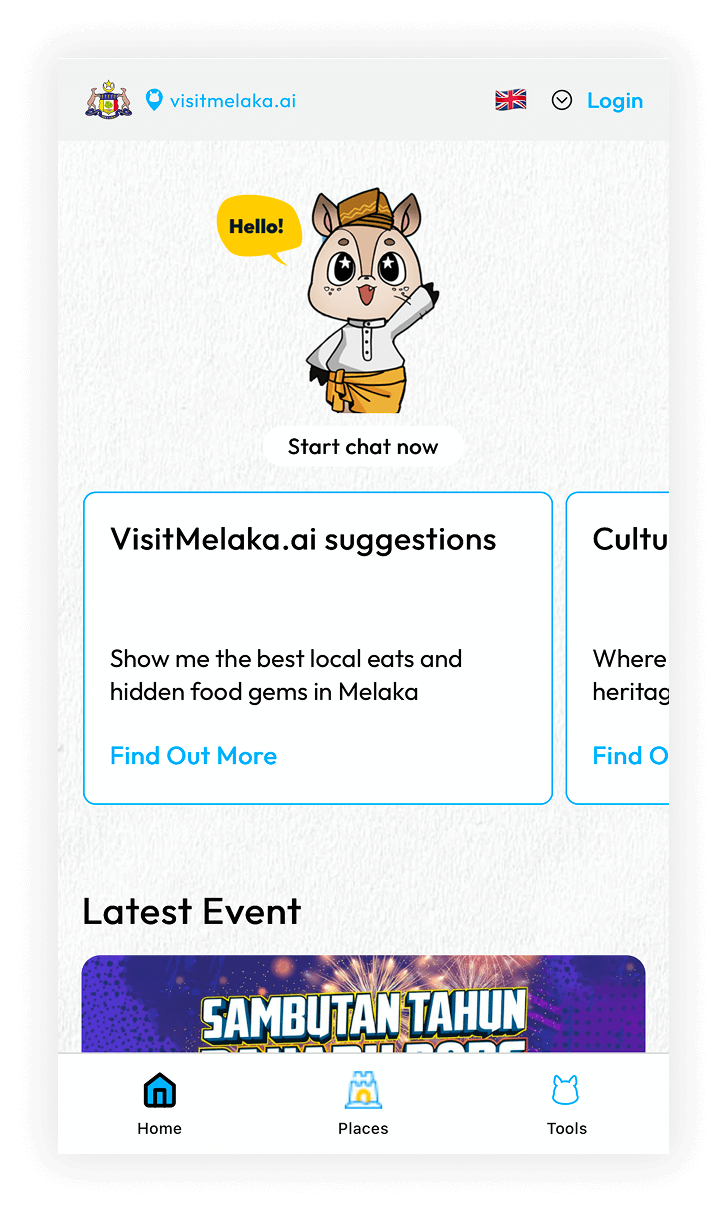727x1212 pixels.
Task: Open the Login link
Action: pos(615,99)
